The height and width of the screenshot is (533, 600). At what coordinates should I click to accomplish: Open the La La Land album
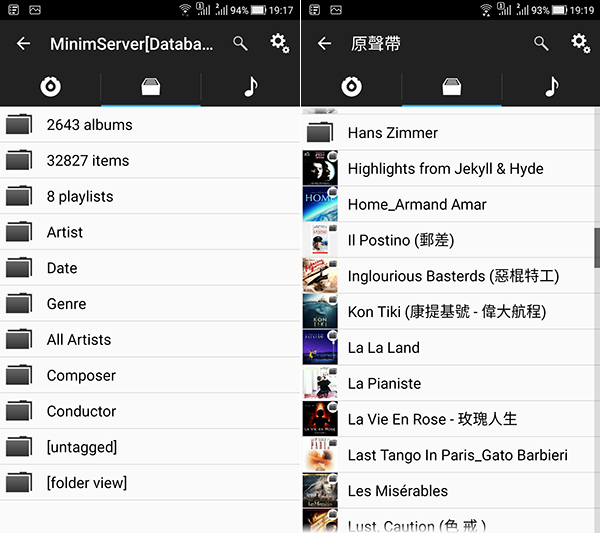pyautogui.click(x=383, y=348)
